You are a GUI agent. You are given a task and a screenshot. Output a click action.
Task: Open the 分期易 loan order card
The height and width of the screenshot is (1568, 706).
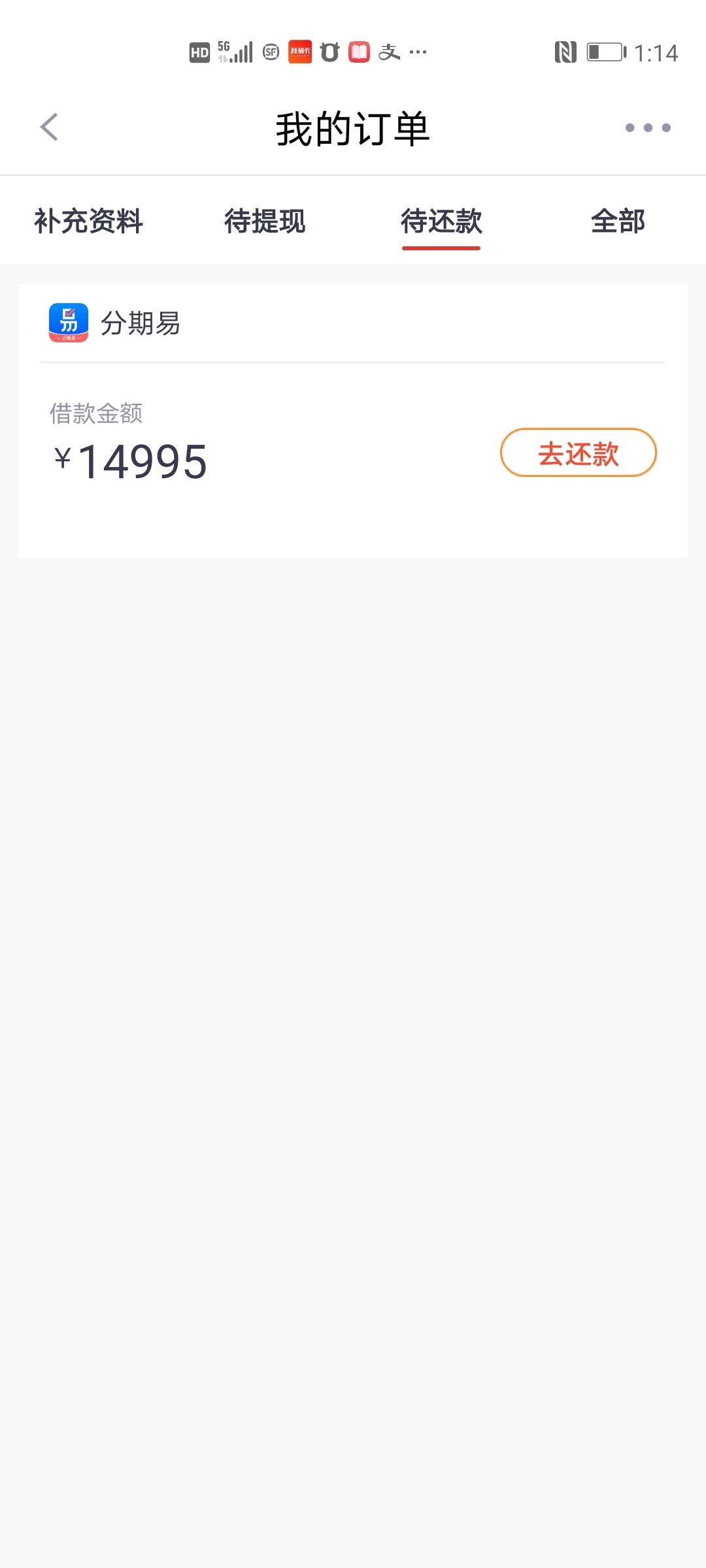[353, 421]
